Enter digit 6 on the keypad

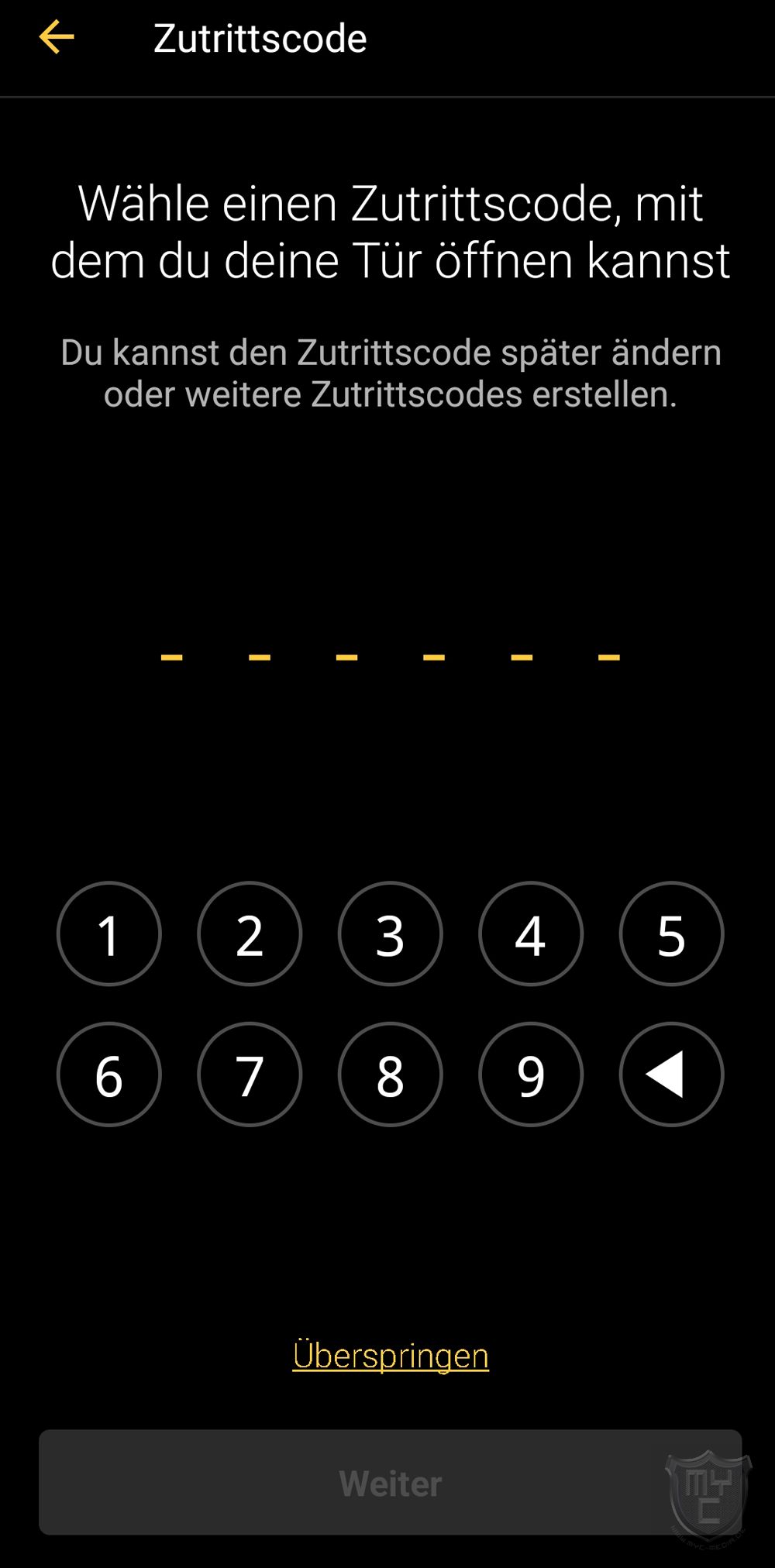(109, 1075)
